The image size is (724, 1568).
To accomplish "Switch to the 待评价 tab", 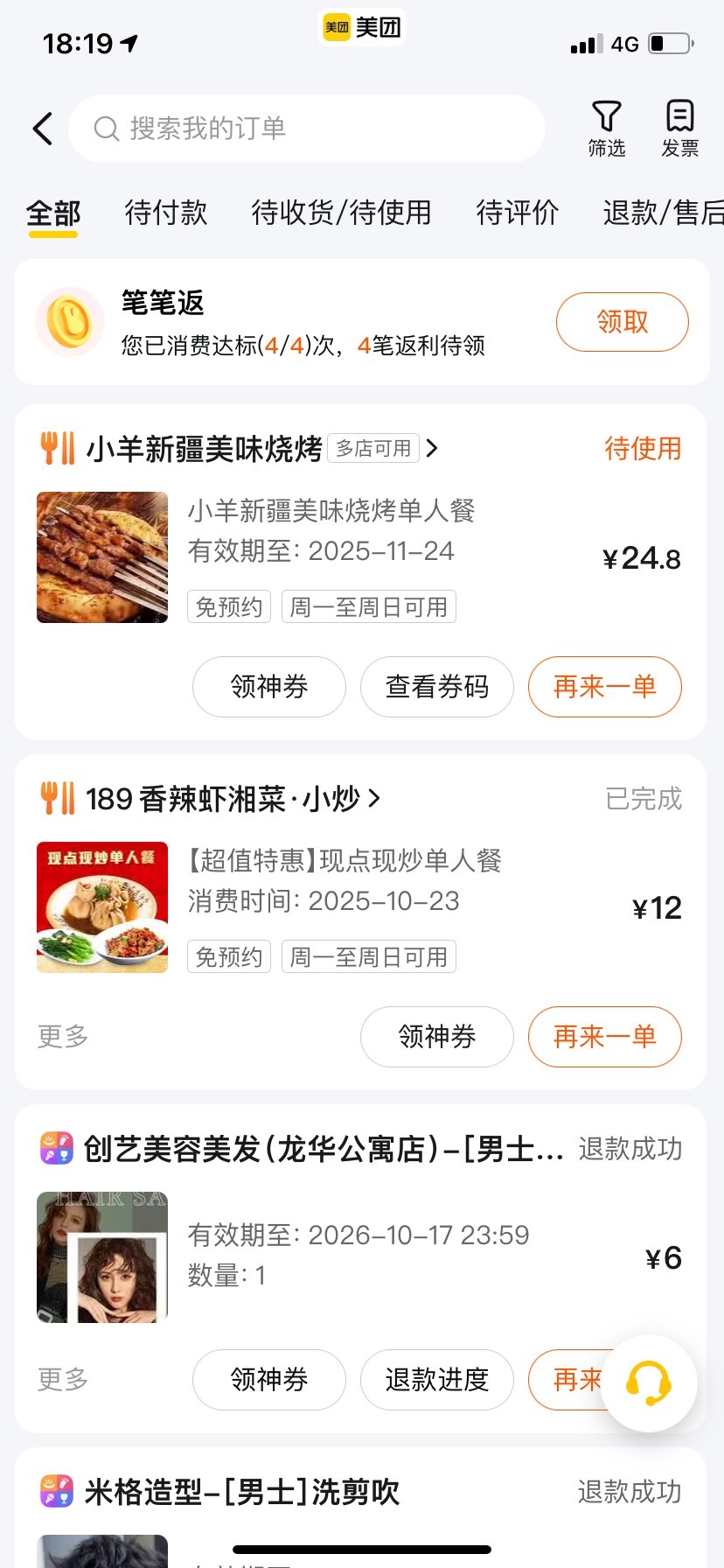I will (517, 213).
